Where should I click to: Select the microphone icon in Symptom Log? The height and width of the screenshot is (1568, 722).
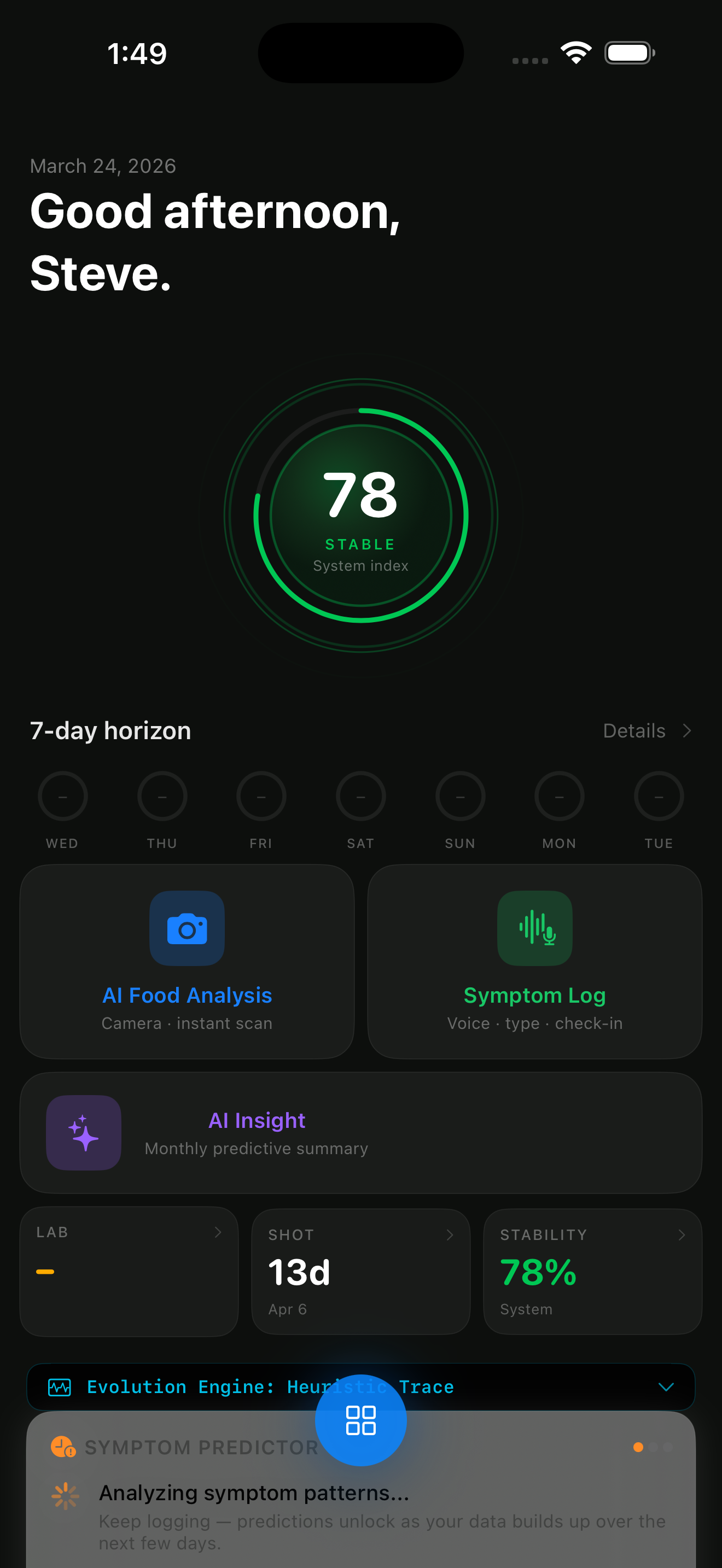coord(534,928)
